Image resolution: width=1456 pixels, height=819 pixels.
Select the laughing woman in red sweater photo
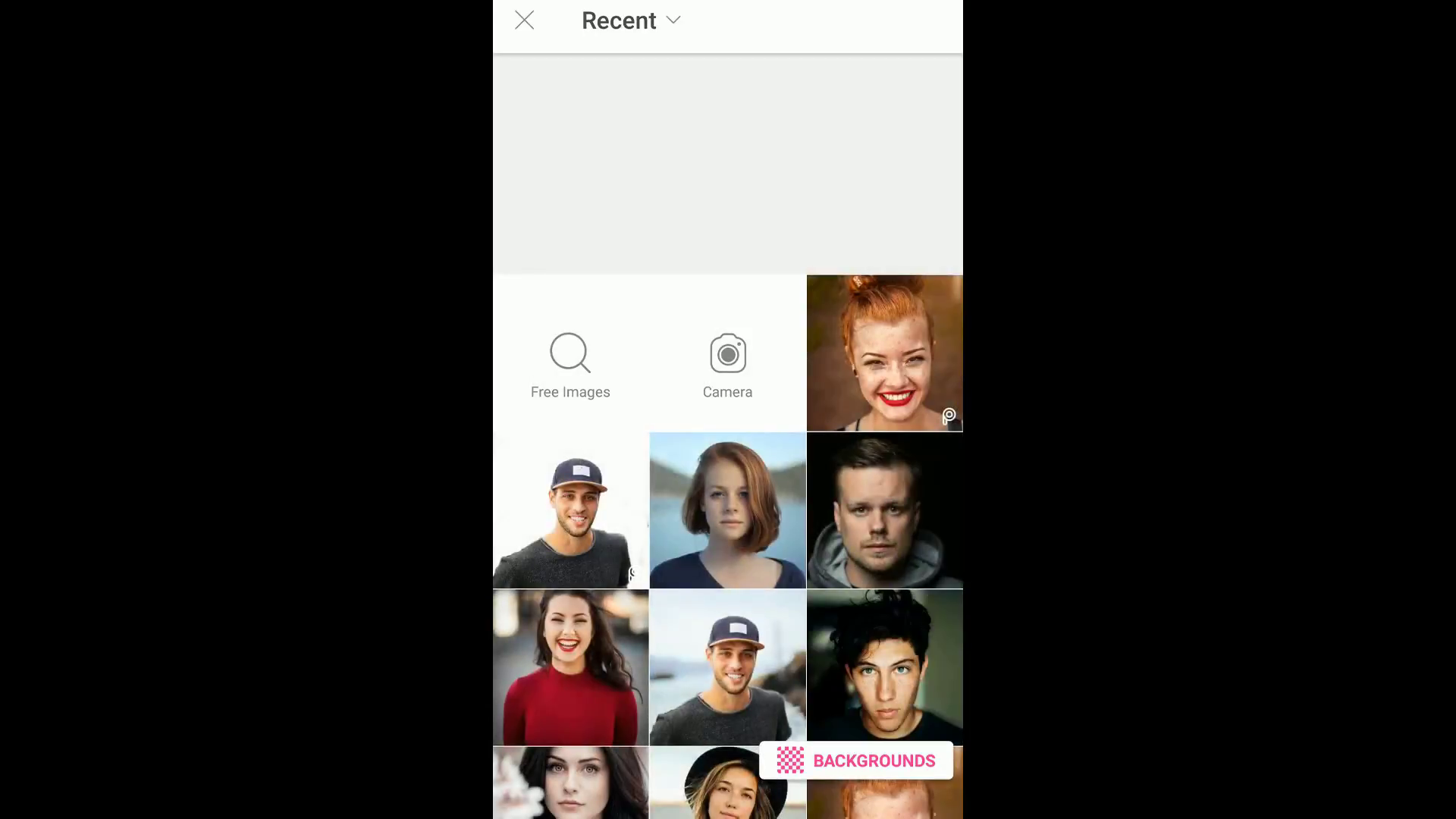pos(570,667)
